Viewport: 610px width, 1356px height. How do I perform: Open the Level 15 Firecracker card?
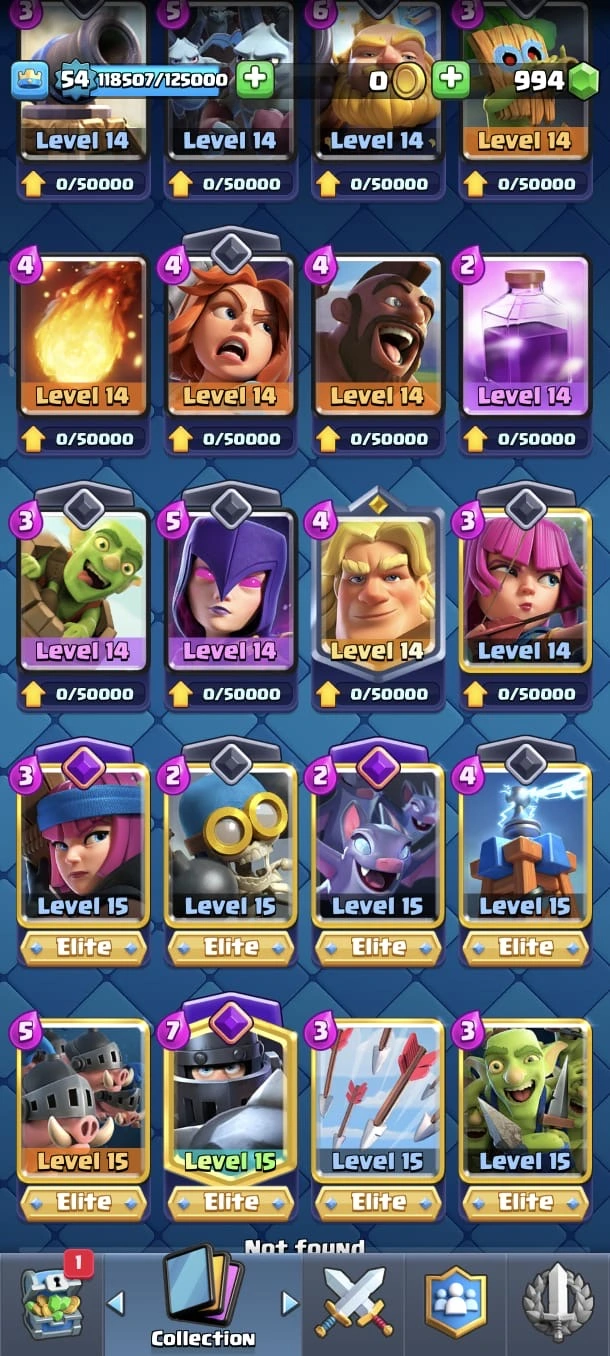[82, 845]
